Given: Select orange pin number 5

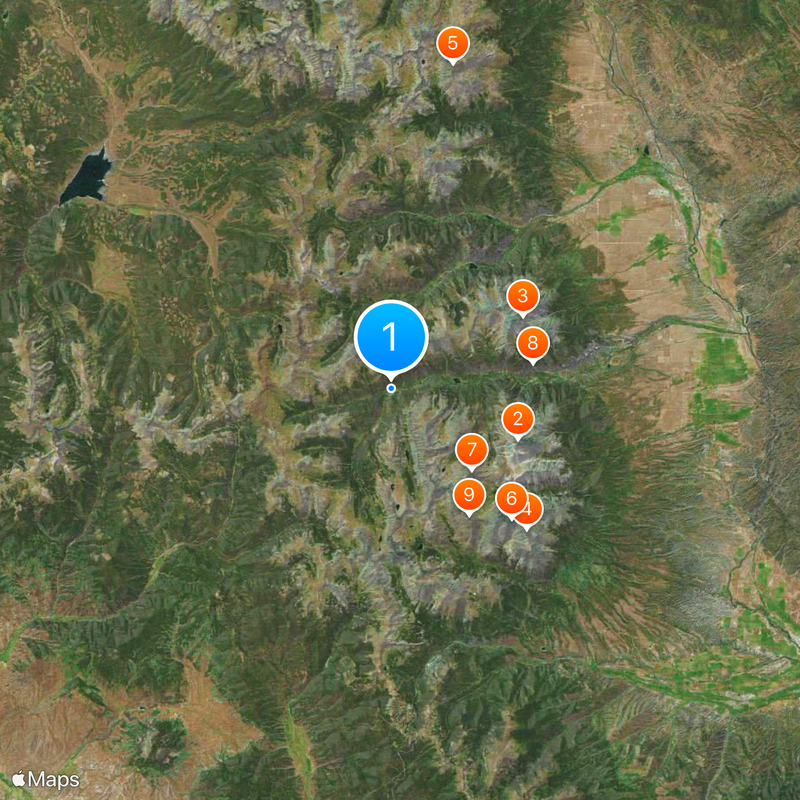Looking at the screenshot, I should 453,43.
